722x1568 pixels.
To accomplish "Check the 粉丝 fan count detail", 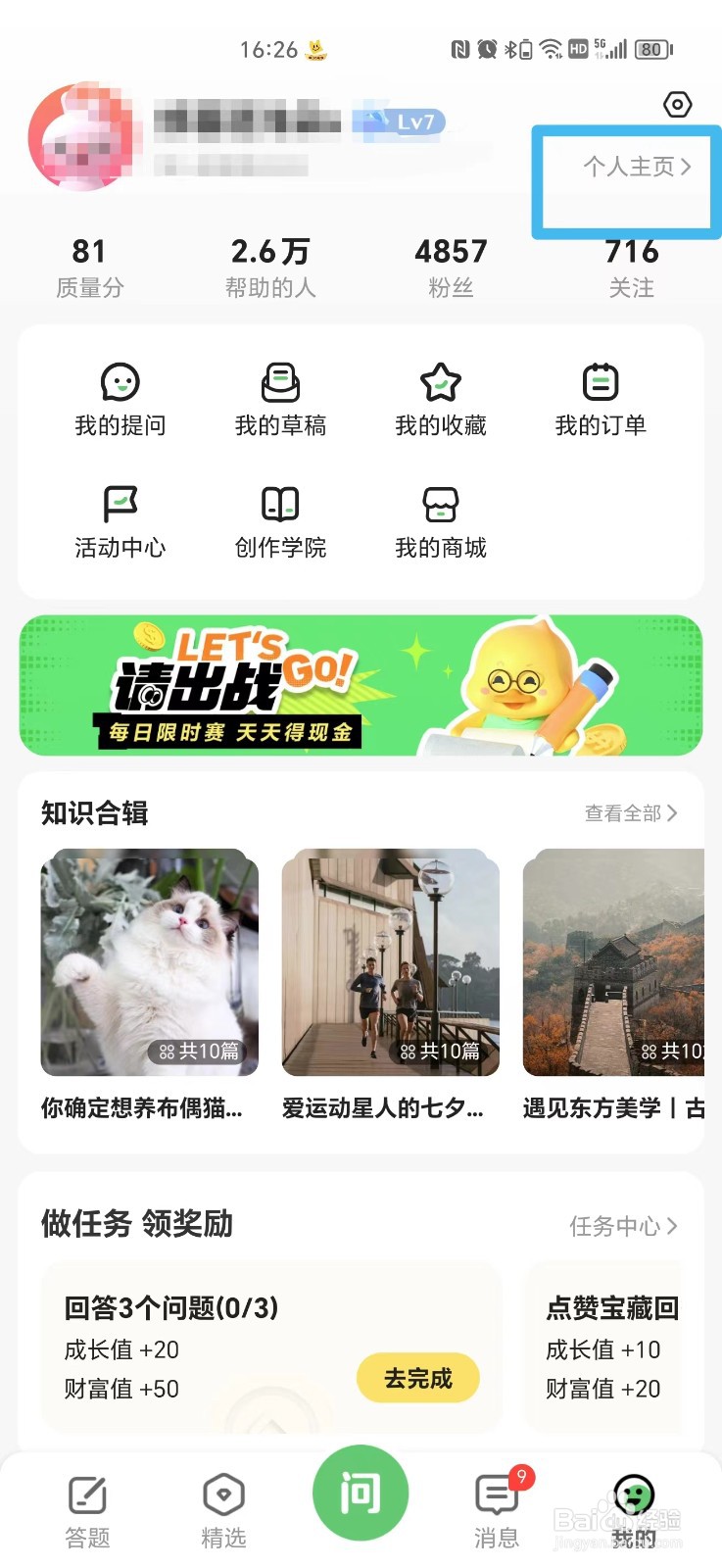I will pos(450,265).
